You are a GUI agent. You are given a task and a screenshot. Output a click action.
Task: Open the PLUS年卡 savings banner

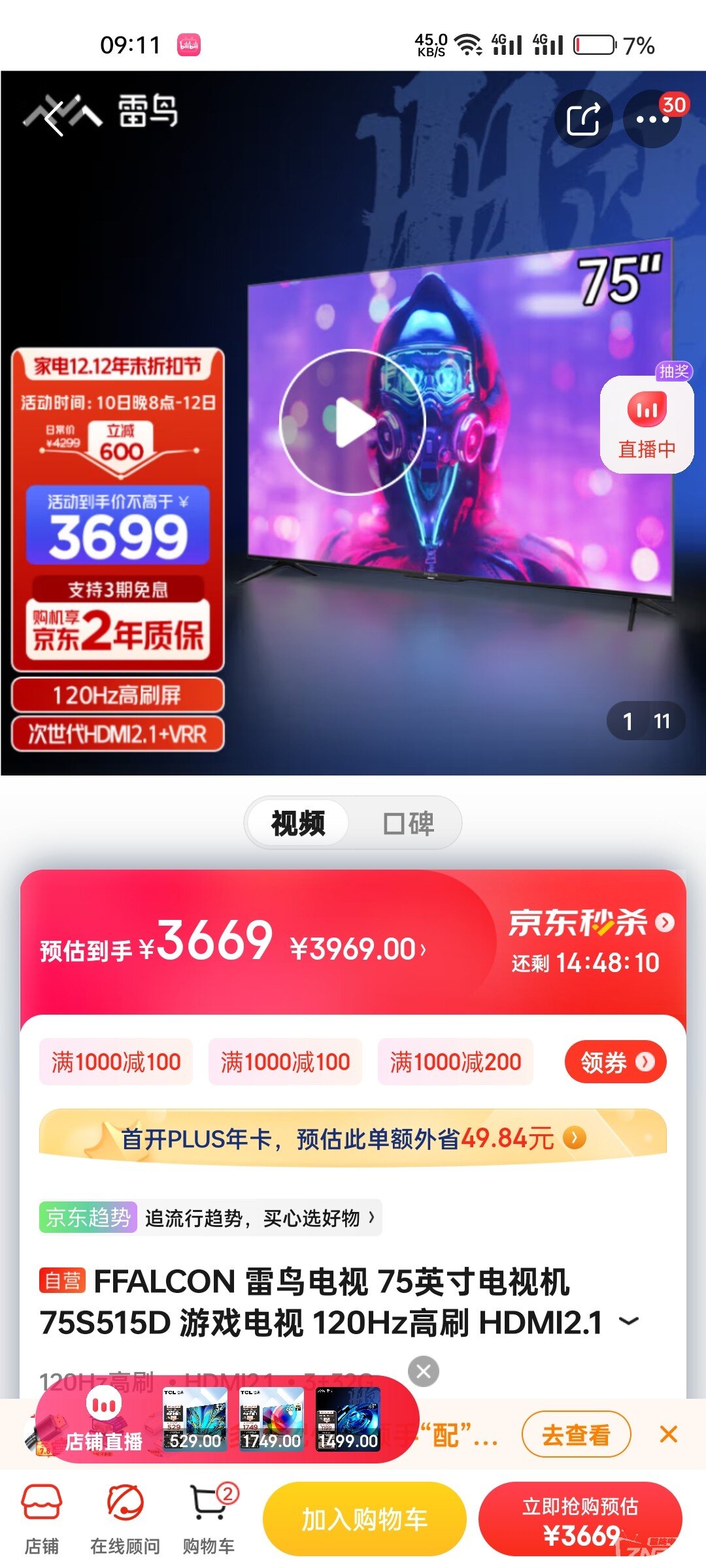(353, 1139)
